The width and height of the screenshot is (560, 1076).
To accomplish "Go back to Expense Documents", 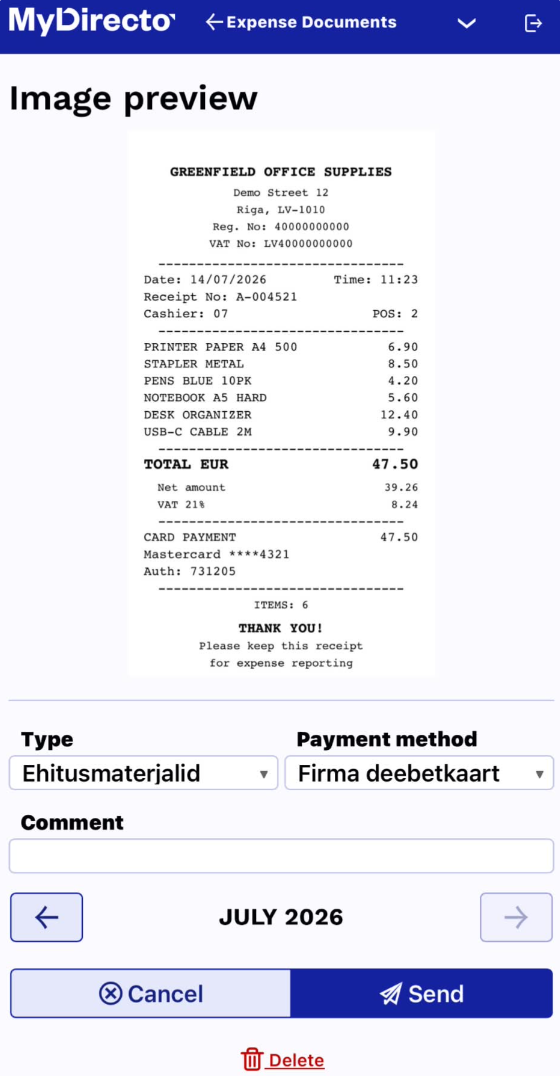I will point(301,23).
